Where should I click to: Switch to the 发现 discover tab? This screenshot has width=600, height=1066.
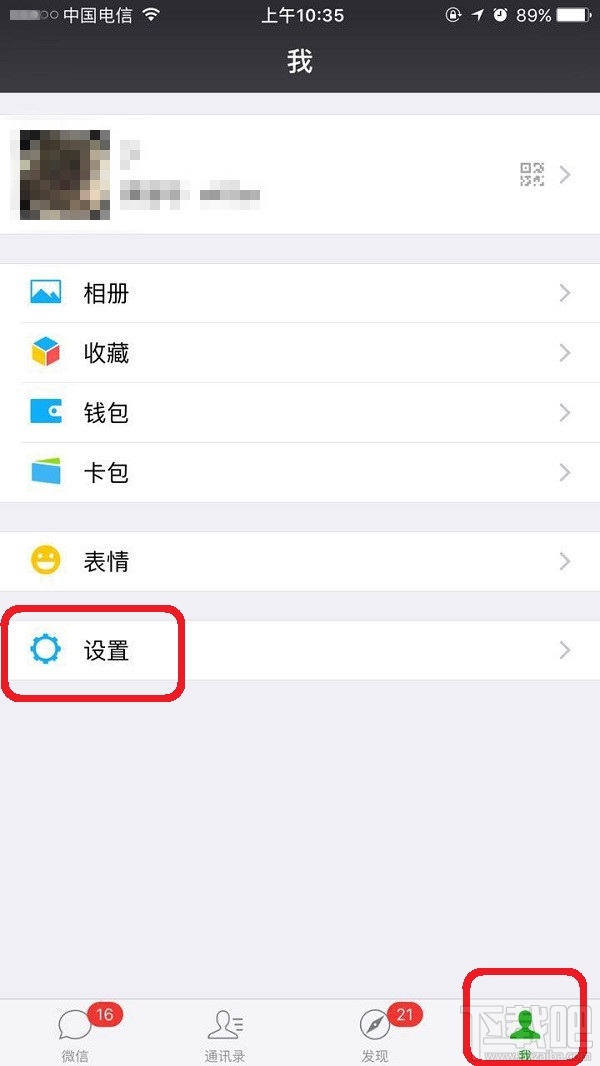(x=375, y=1033)
